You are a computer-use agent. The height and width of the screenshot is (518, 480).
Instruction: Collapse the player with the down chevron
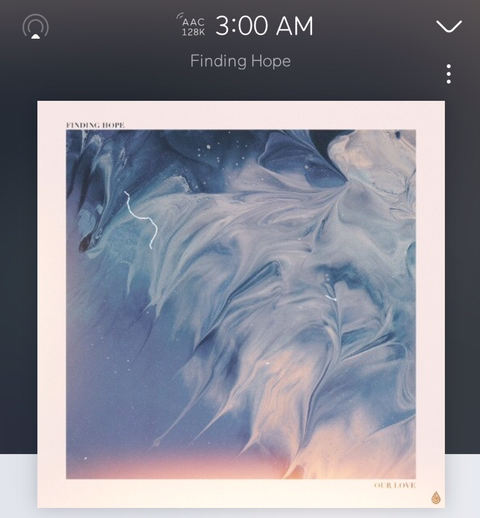(x=449, y=26)
